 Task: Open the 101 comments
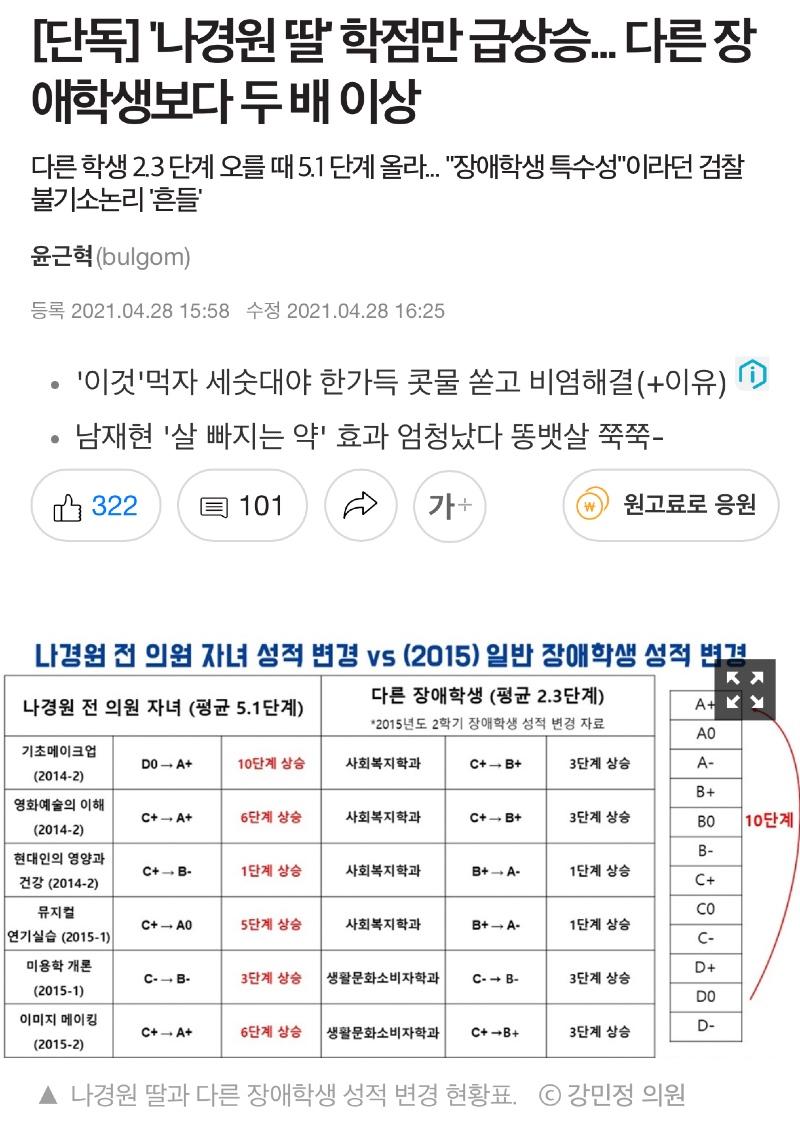243,506
